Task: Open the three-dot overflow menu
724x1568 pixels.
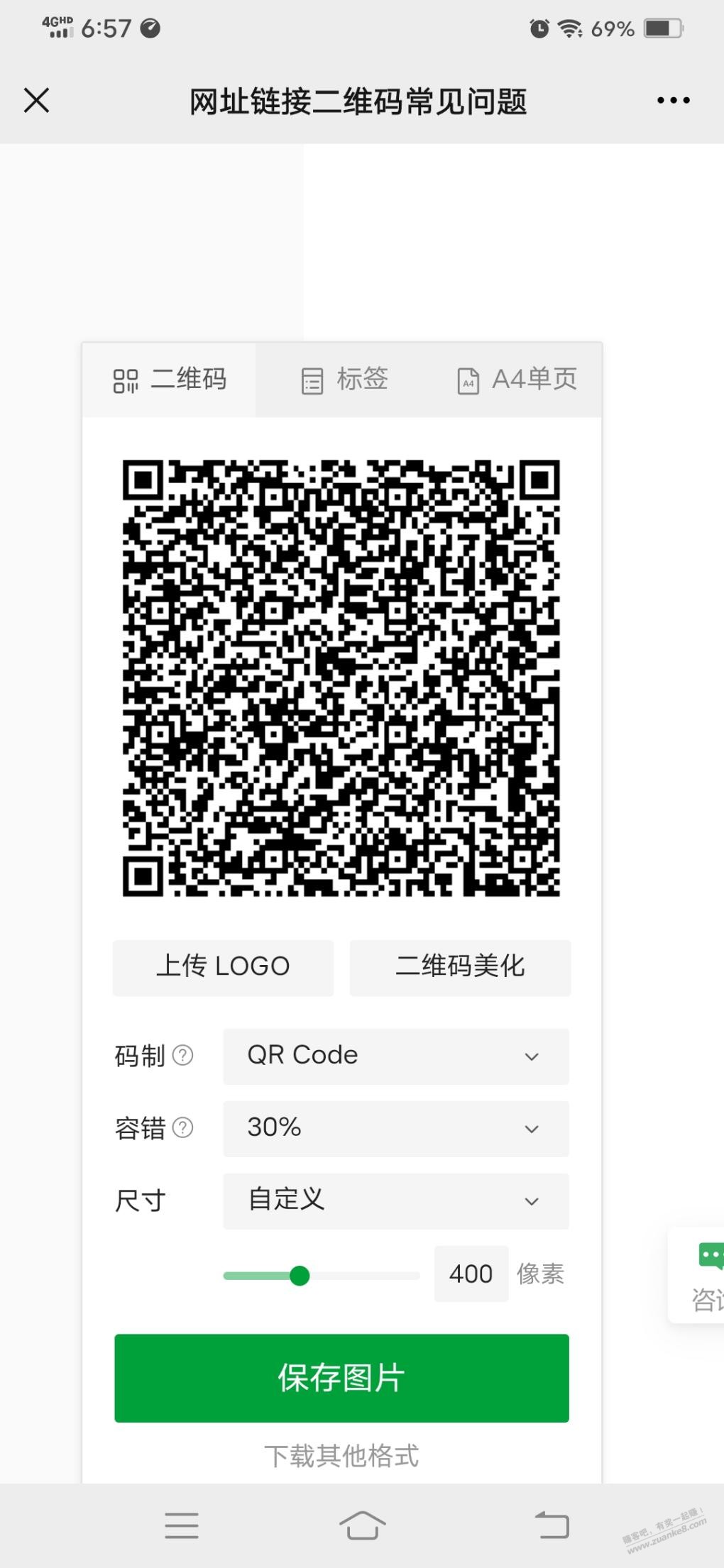Action: [x=673, y=101]
